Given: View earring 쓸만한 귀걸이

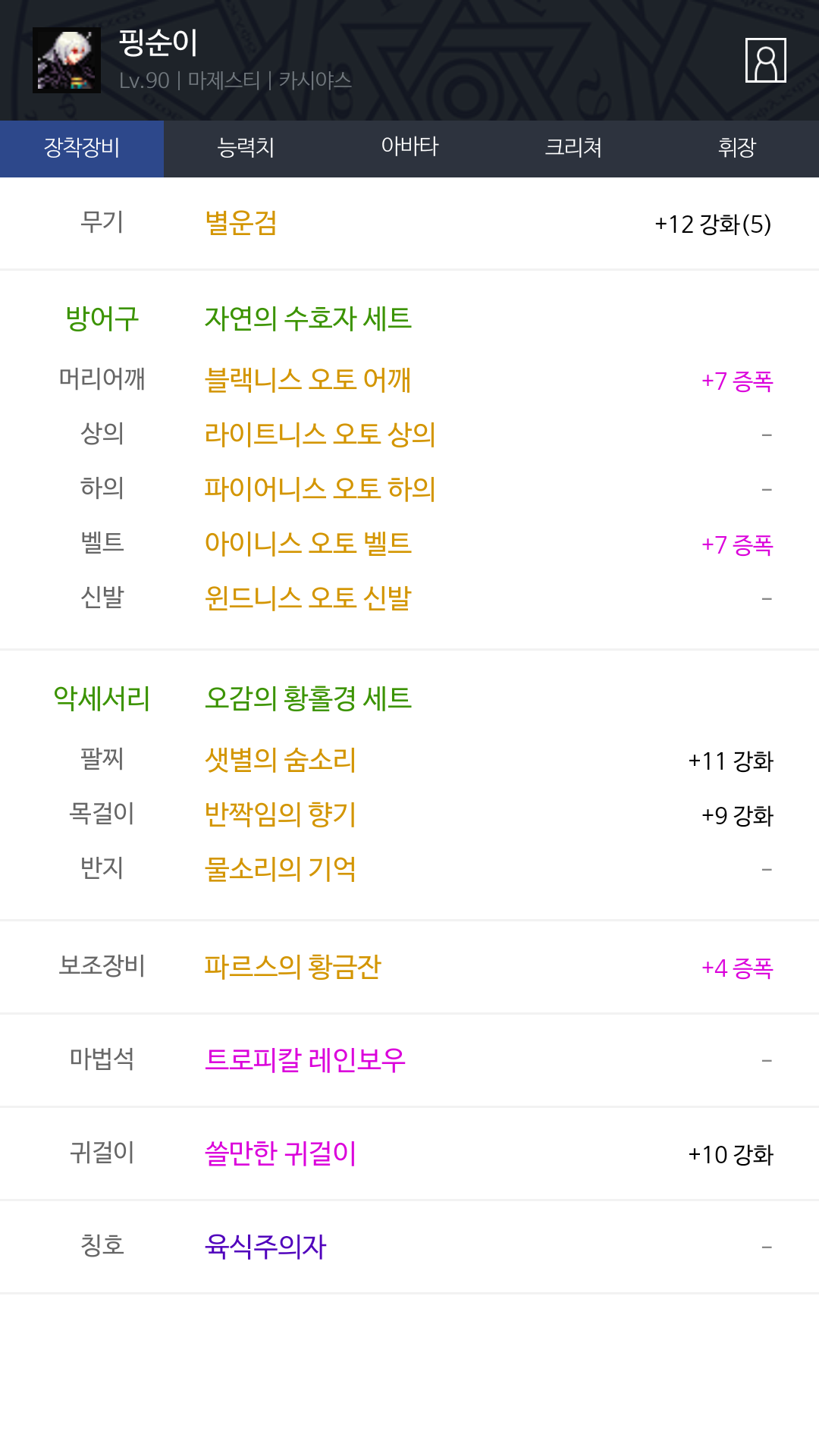Looking at the screenshot, I should pos(281,1153).
